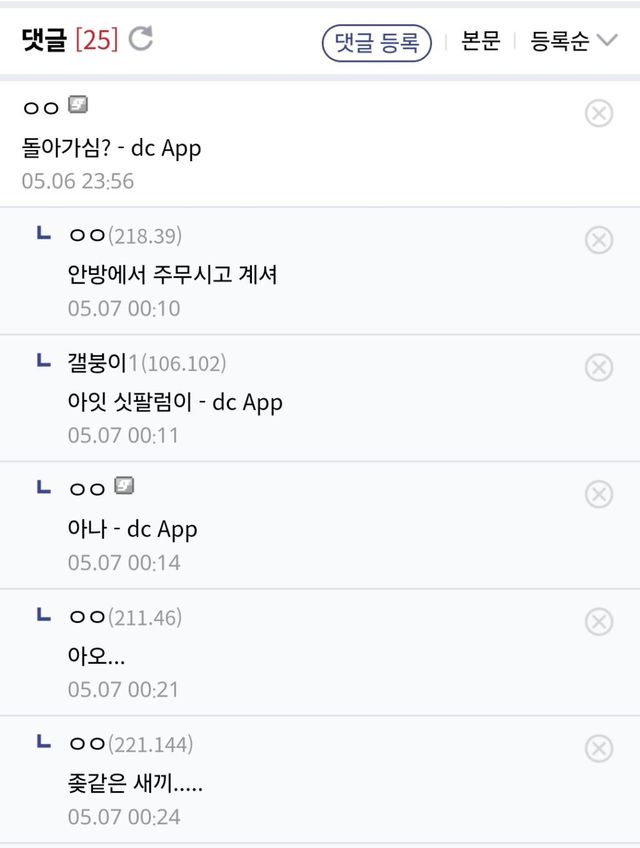Delete the reply from ㅇㅇ(218.39)

[599, 240]
